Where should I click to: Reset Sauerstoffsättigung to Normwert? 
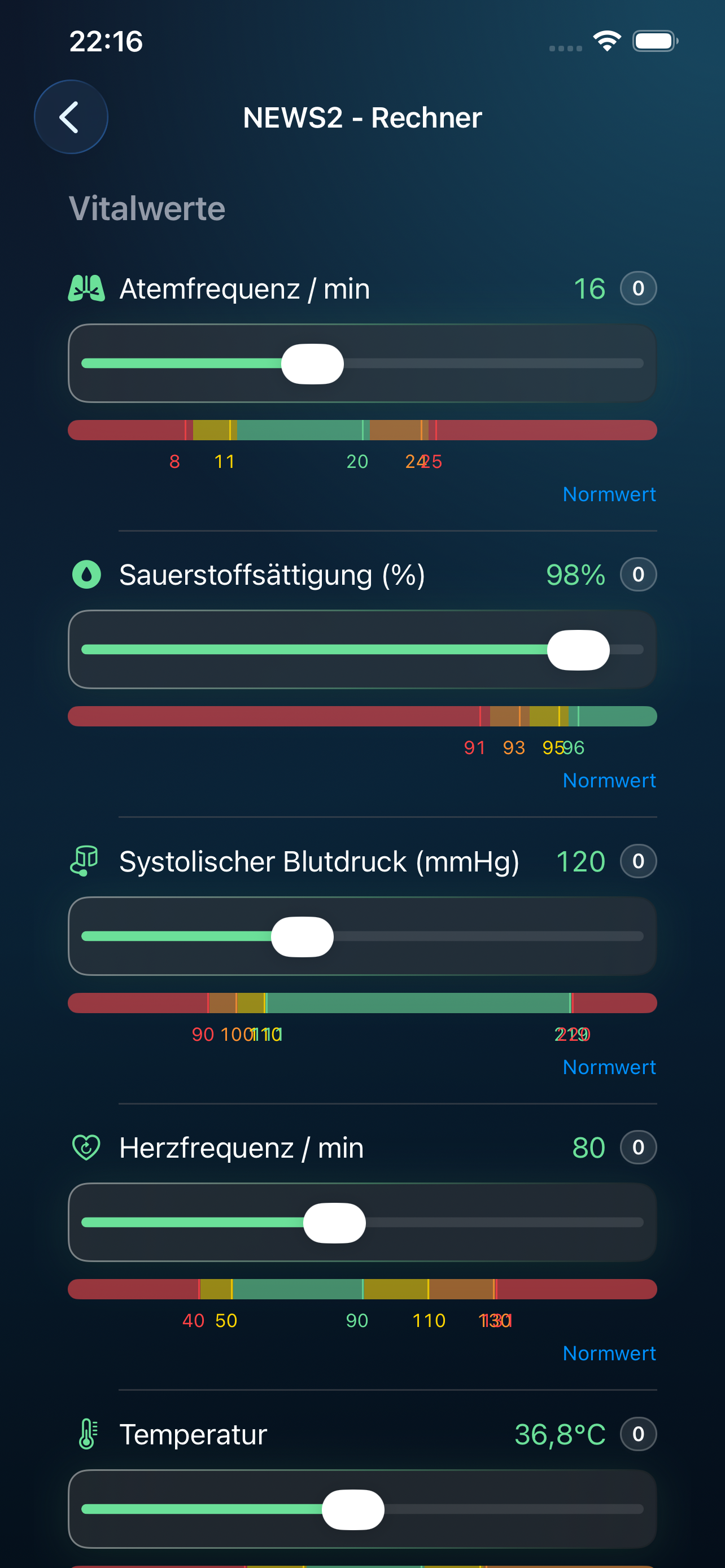tap(609, 781)
